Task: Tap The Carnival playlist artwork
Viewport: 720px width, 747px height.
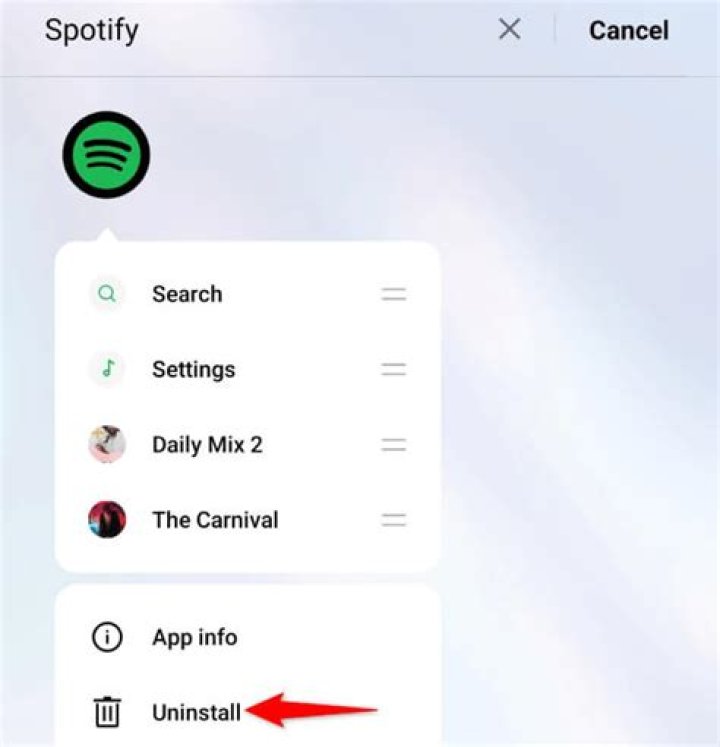Action: (x=106, y=519)
